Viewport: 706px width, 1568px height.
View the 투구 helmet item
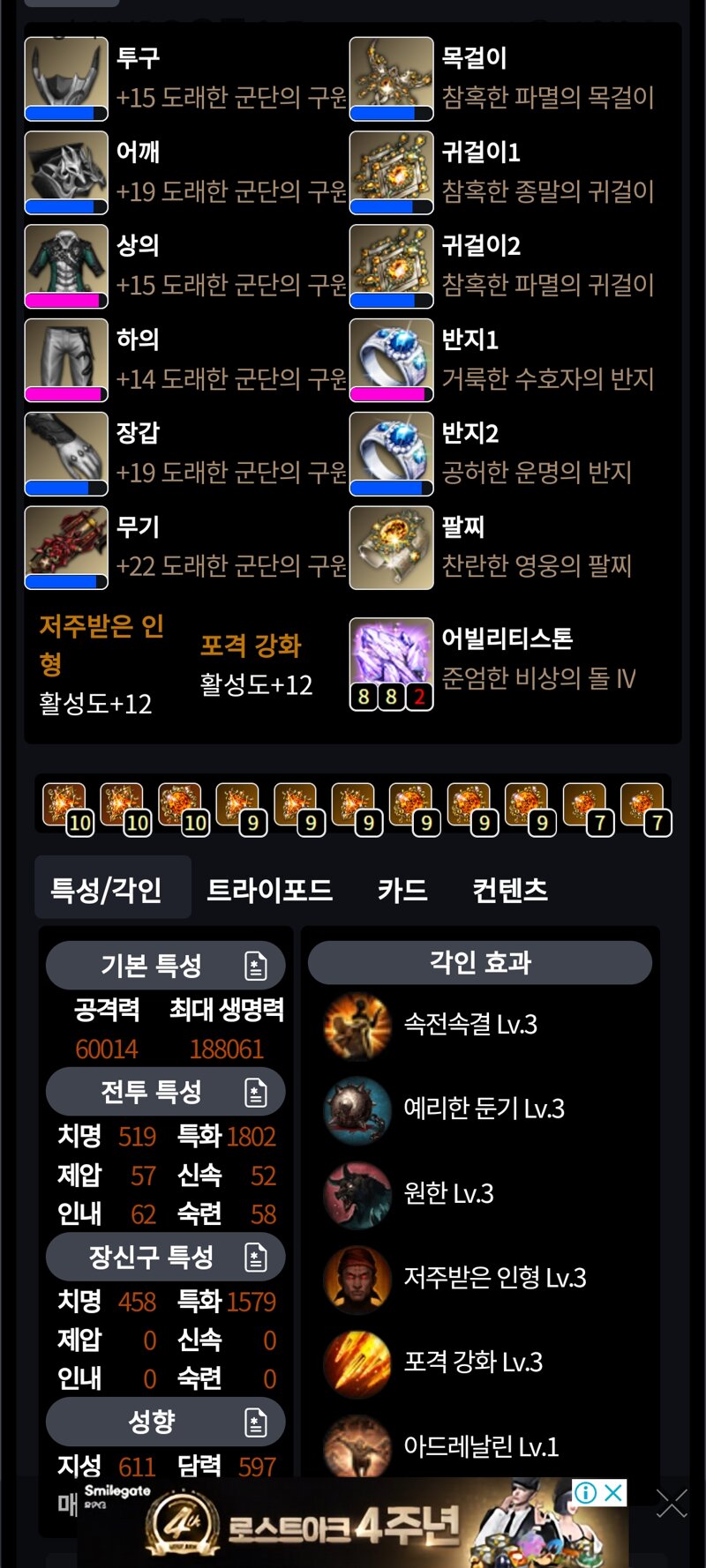(66, 78)
